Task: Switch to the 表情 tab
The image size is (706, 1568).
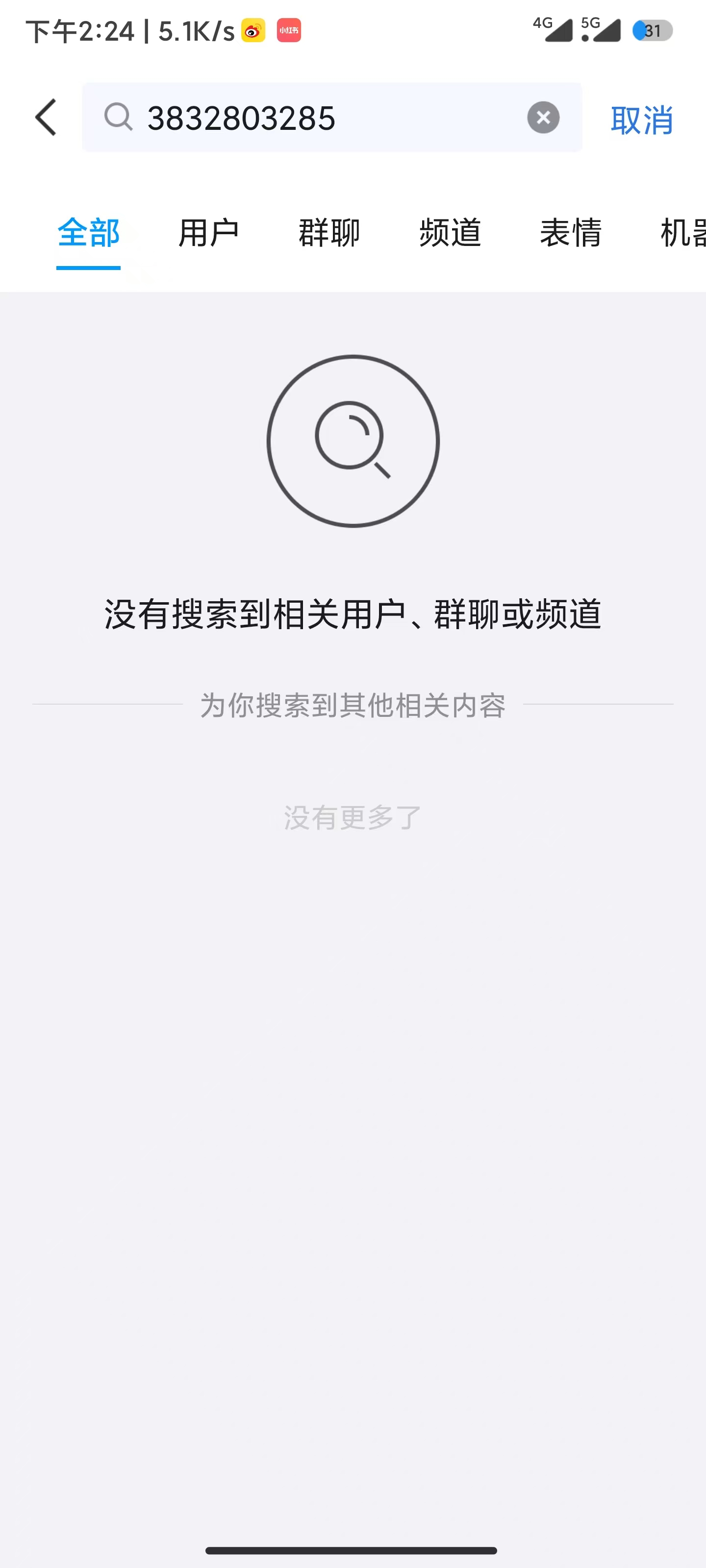Action: coord(571,233)
